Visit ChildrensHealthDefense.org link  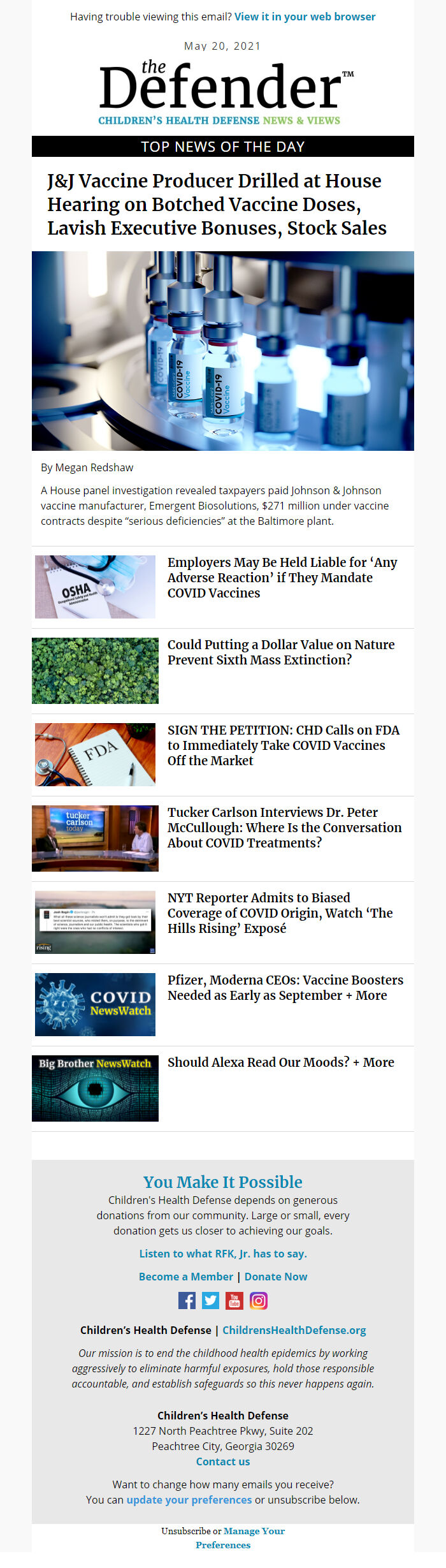[294, 1330]
